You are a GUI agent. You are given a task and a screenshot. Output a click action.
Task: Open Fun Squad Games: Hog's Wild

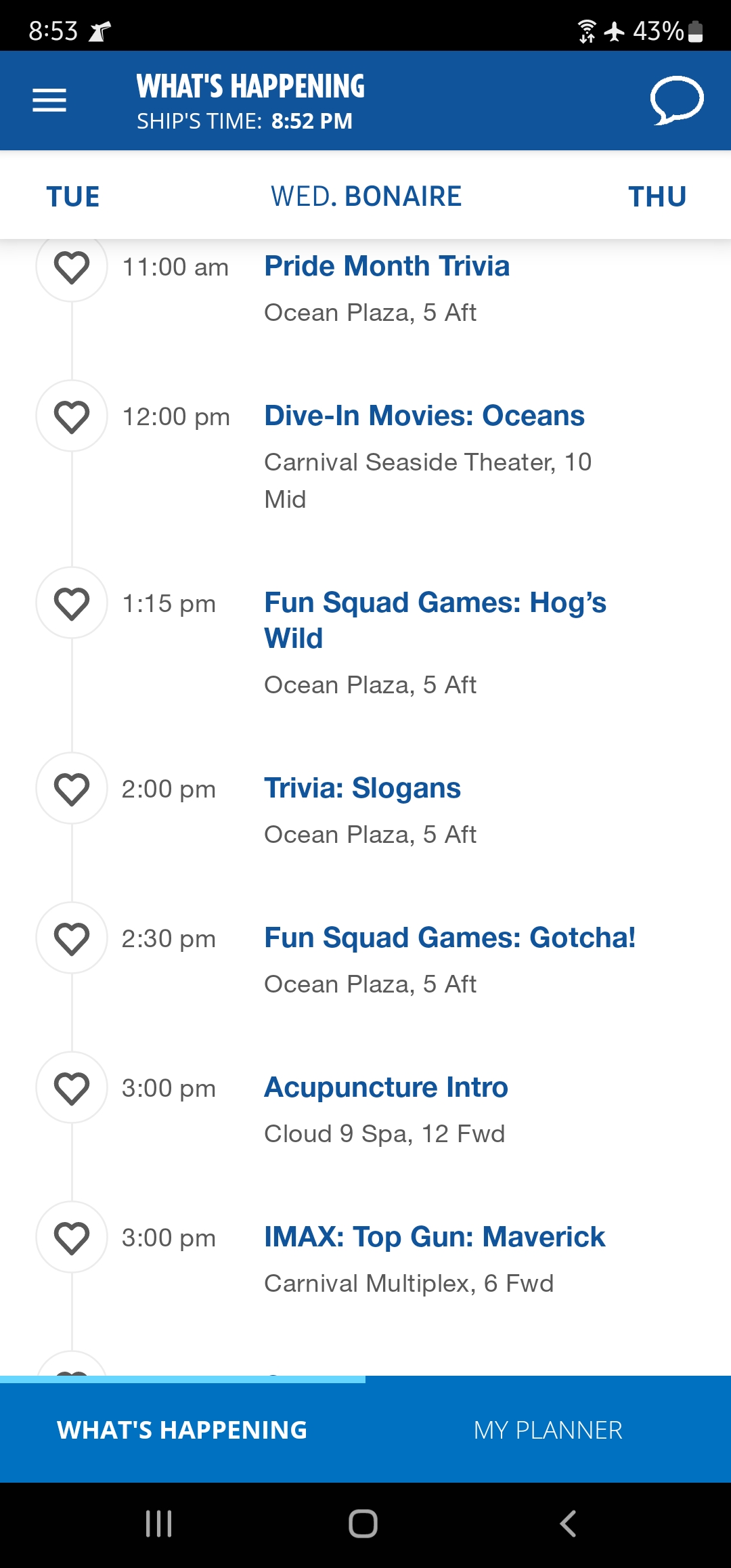tap(435, 620)
